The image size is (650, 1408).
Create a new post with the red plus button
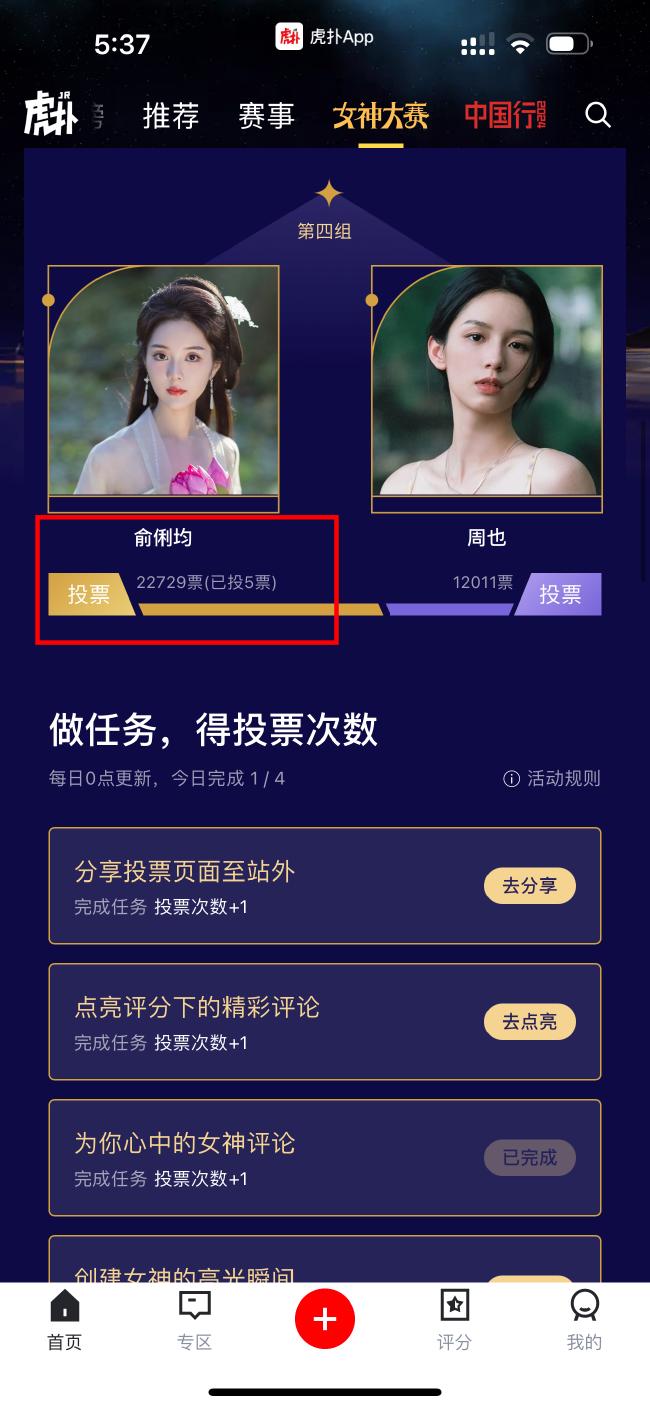(x=325, y=1319)
